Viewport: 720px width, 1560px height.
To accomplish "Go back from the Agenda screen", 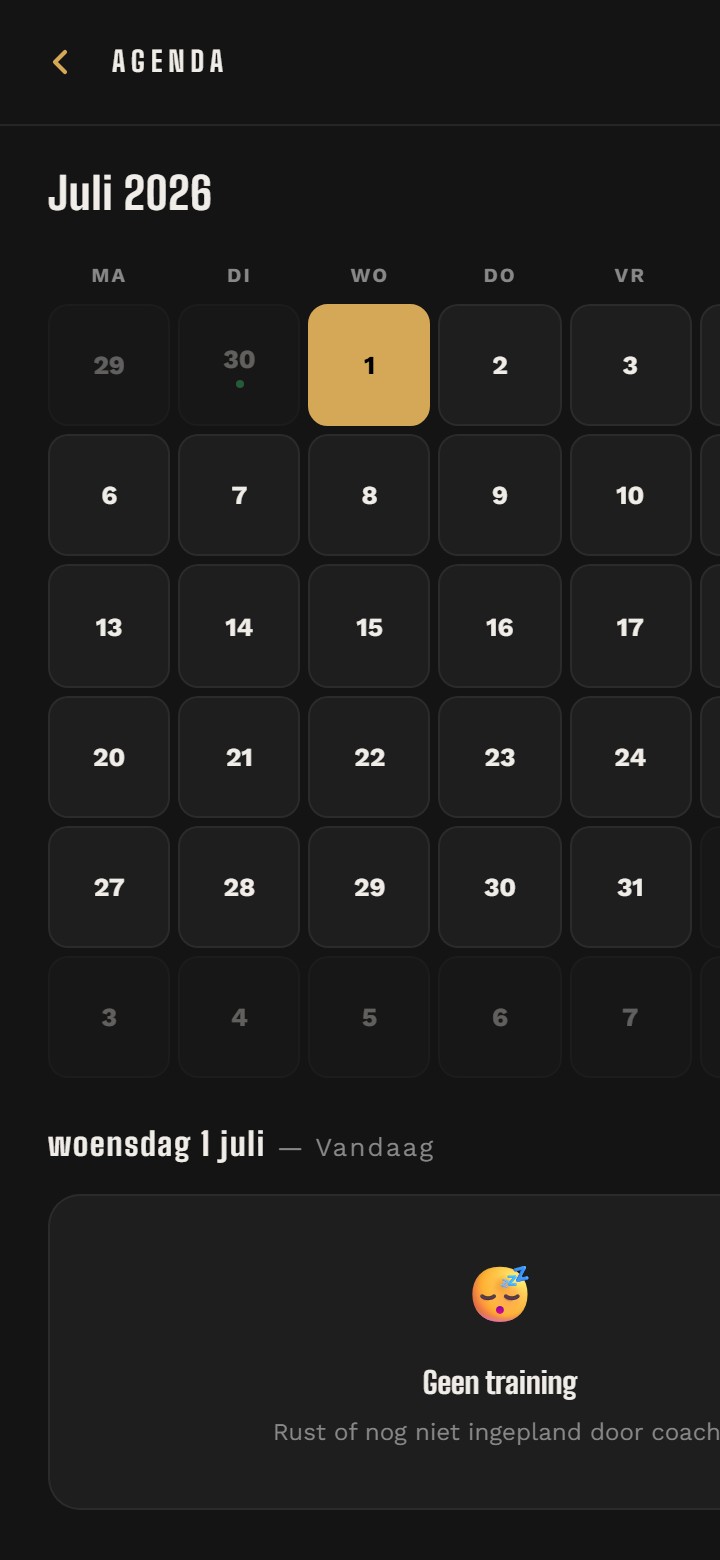I will 60,62.
